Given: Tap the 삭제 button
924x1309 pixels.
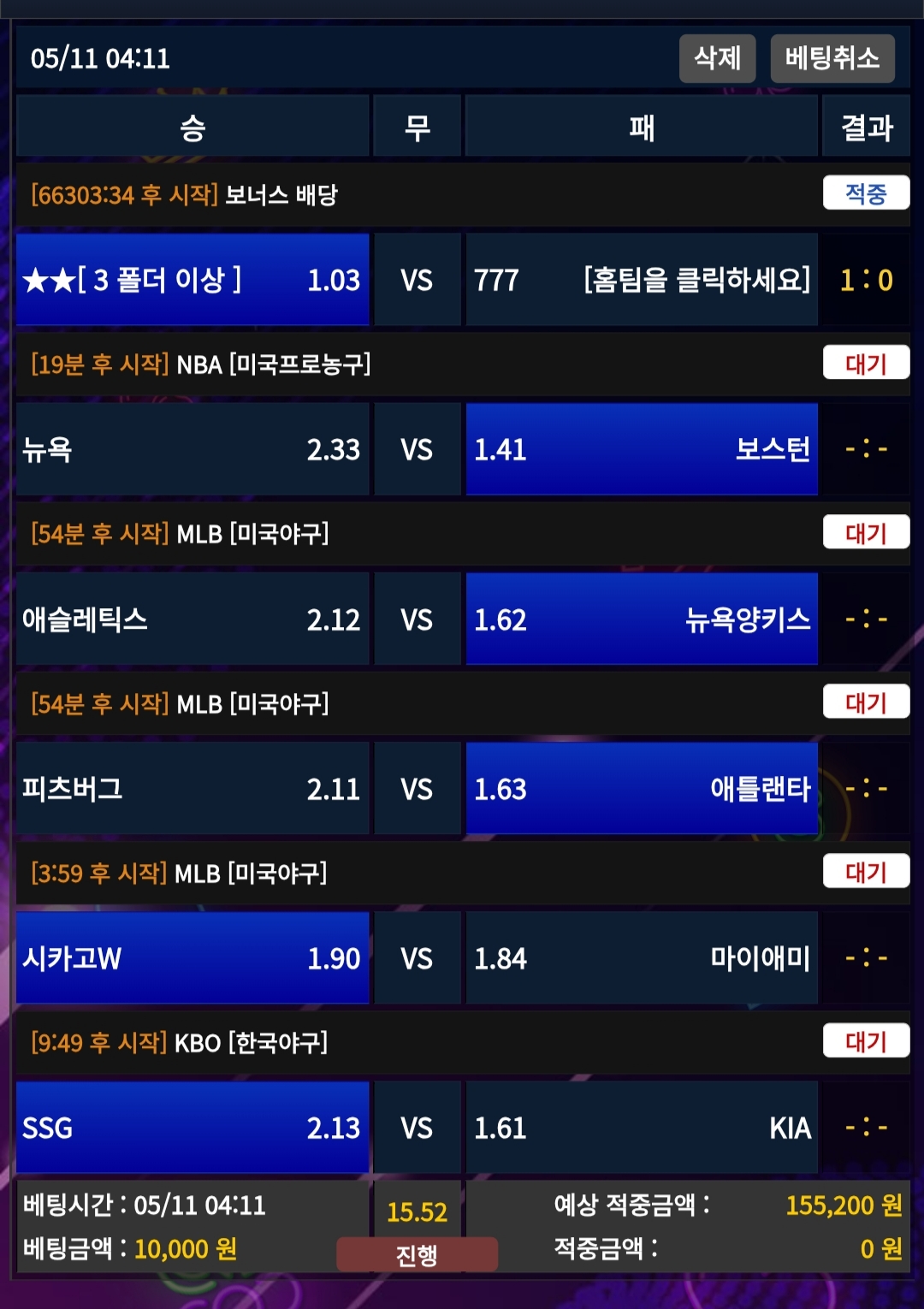Looking at the screenshot, I should (717, 58).
